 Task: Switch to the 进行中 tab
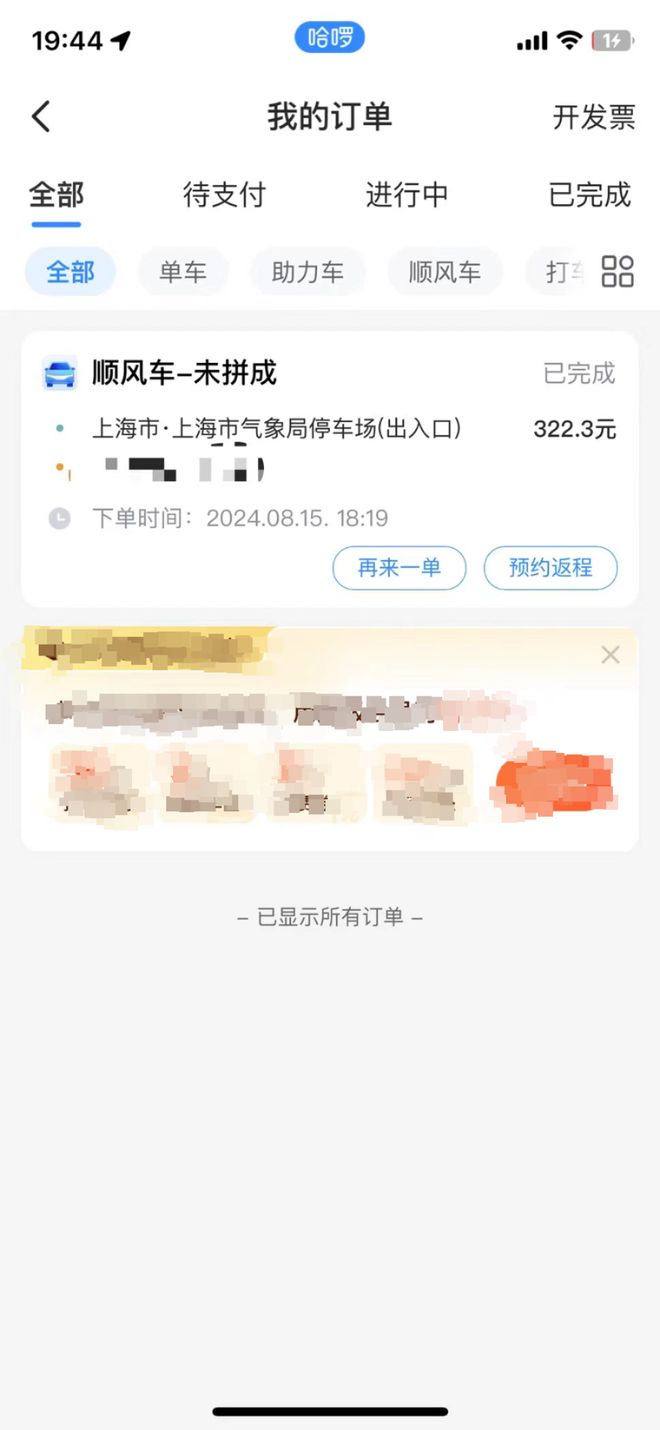407,194
